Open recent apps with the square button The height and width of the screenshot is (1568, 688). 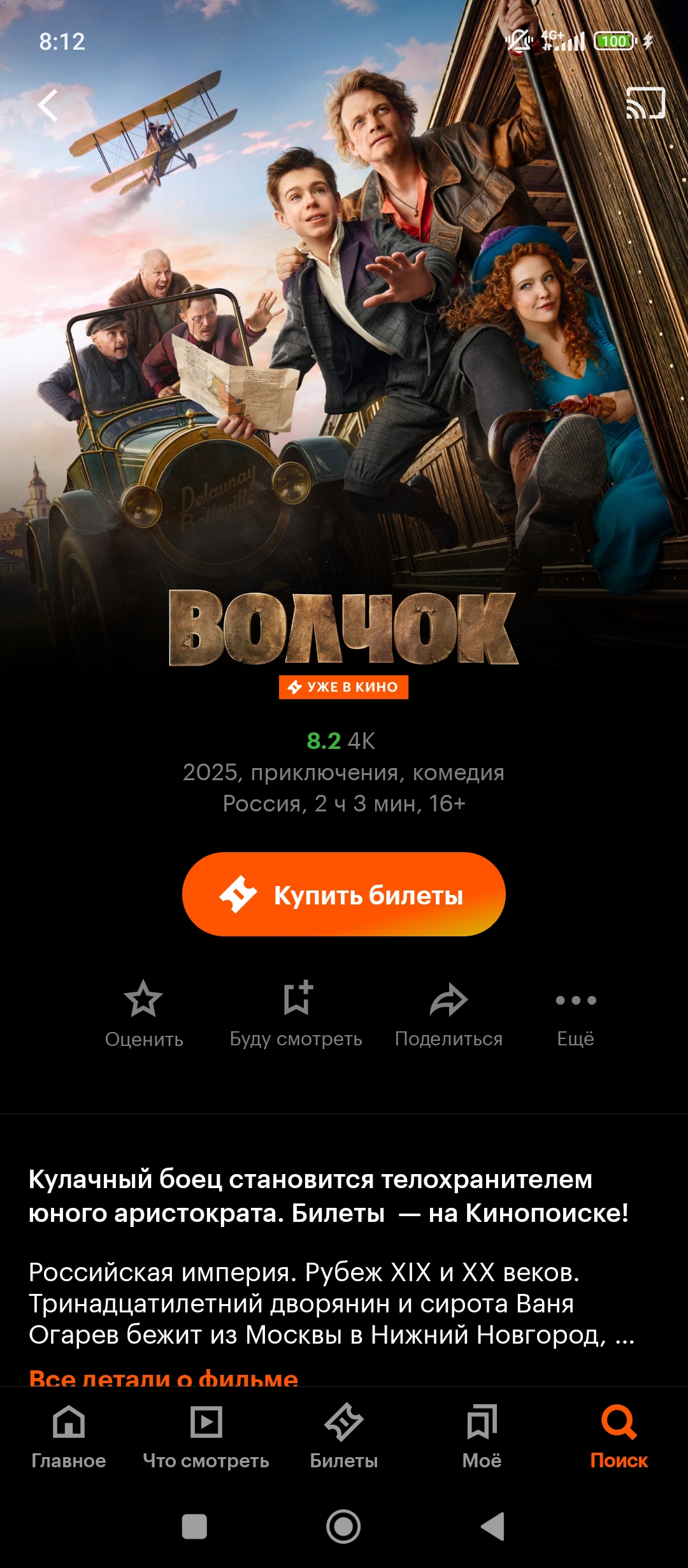[x=194, y=1527]
